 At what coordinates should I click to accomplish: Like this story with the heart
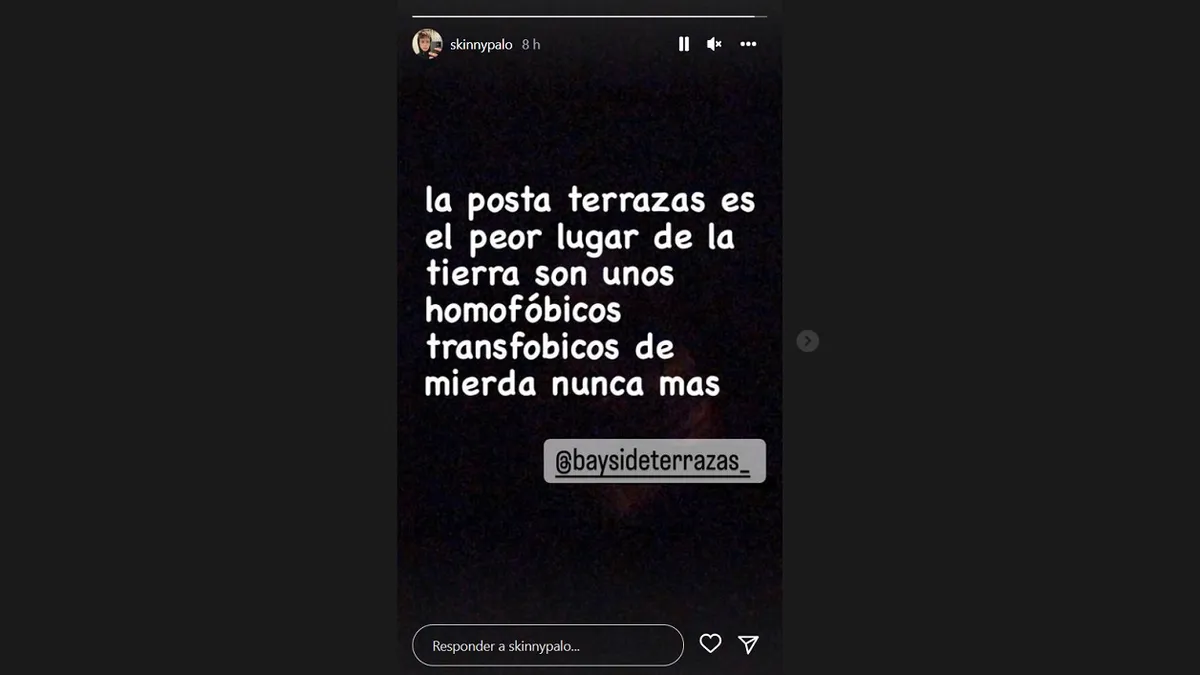(710, 644)
